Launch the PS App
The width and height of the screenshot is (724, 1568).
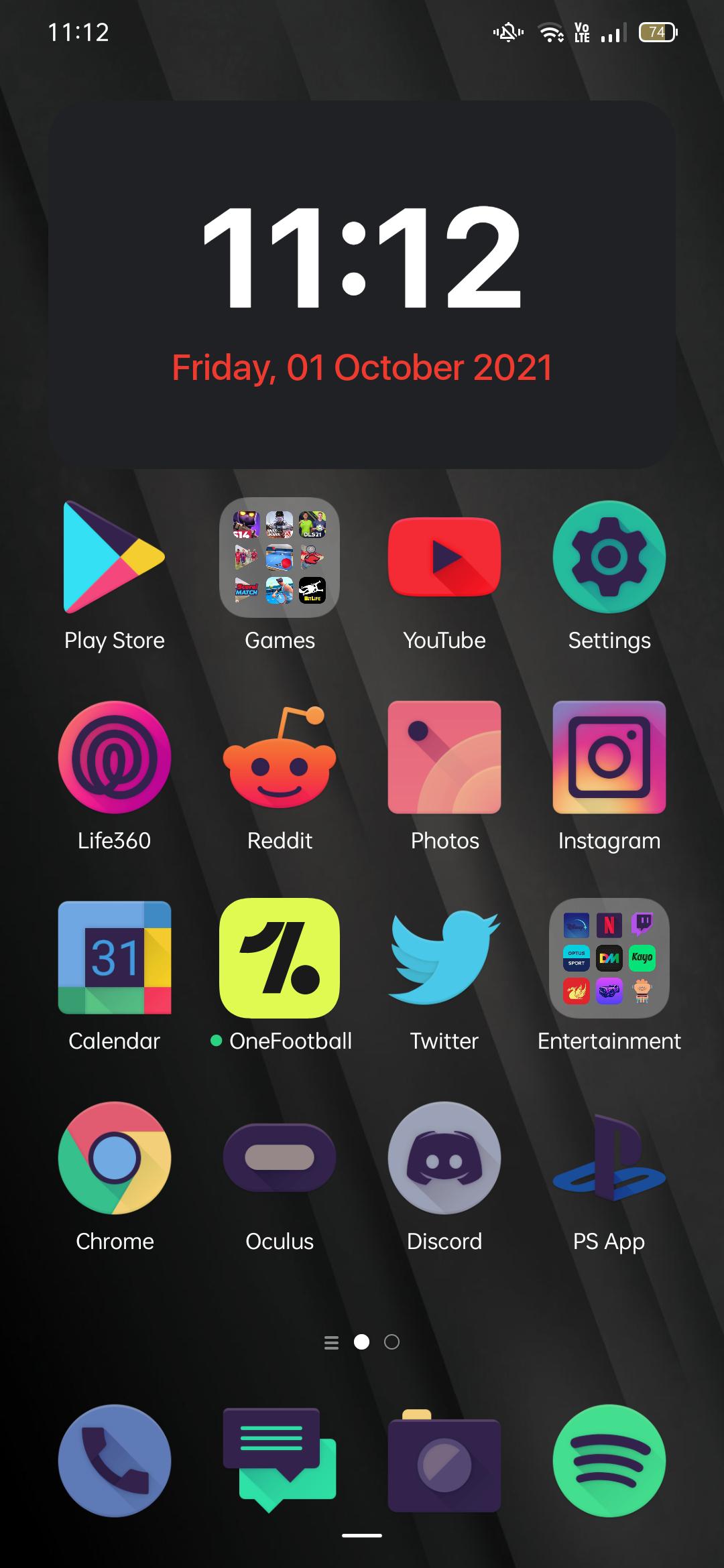point(609,1157)
